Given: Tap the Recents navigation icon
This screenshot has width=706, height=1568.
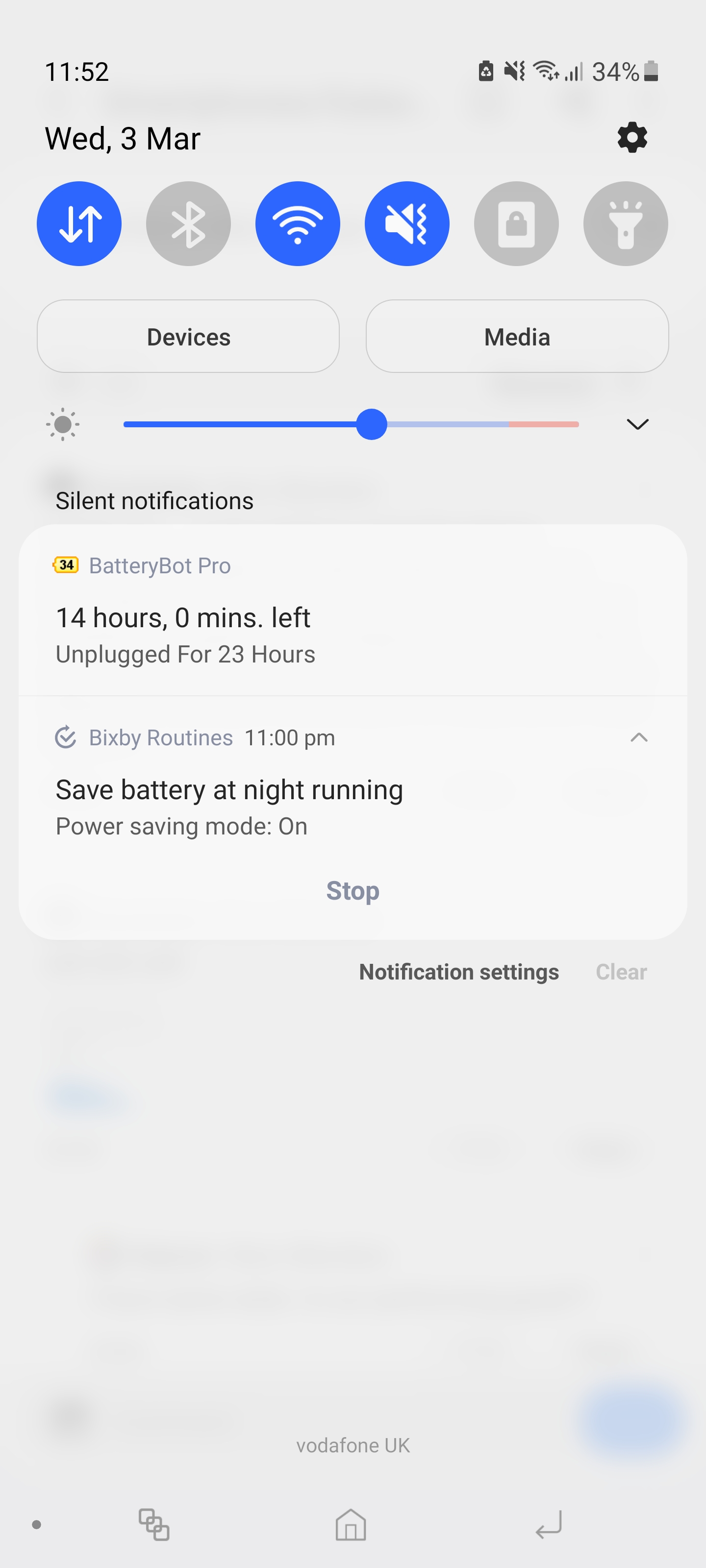Looking at the screenshot, I should (154, 1525).
